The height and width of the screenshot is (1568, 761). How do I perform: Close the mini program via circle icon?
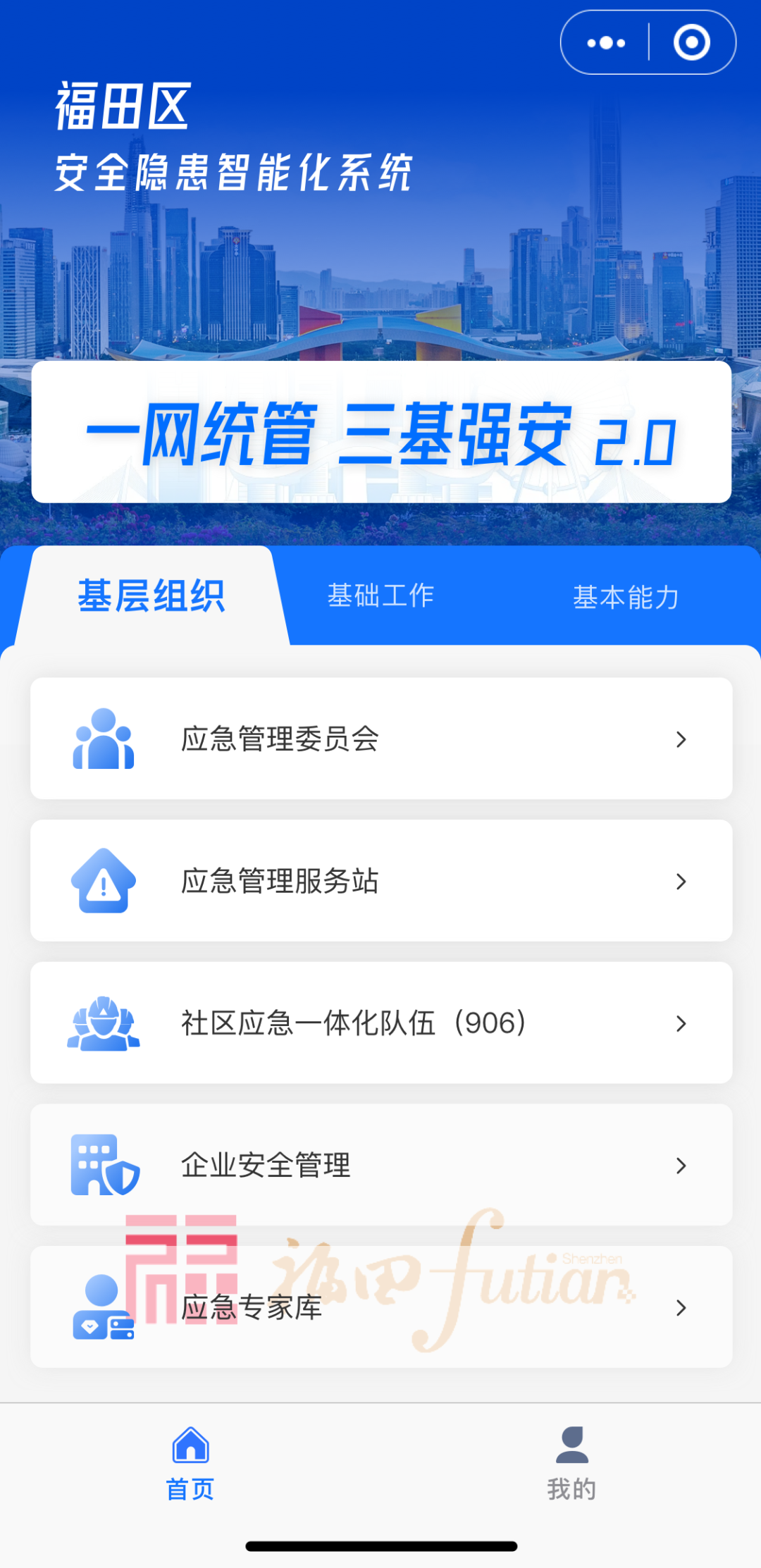[x=691, y=43]
